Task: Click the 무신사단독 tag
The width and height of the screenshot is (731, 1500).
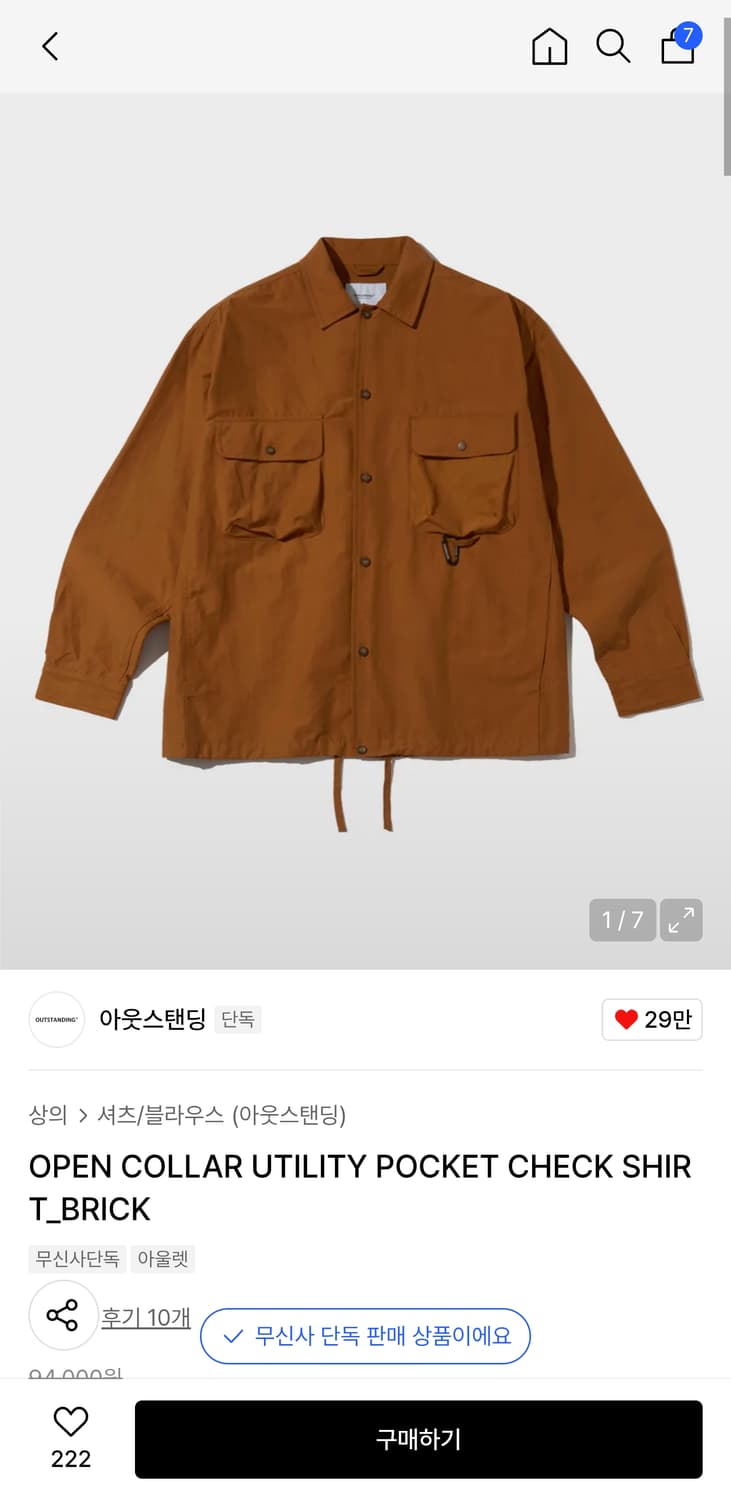Action: [x=75, y=1259]
